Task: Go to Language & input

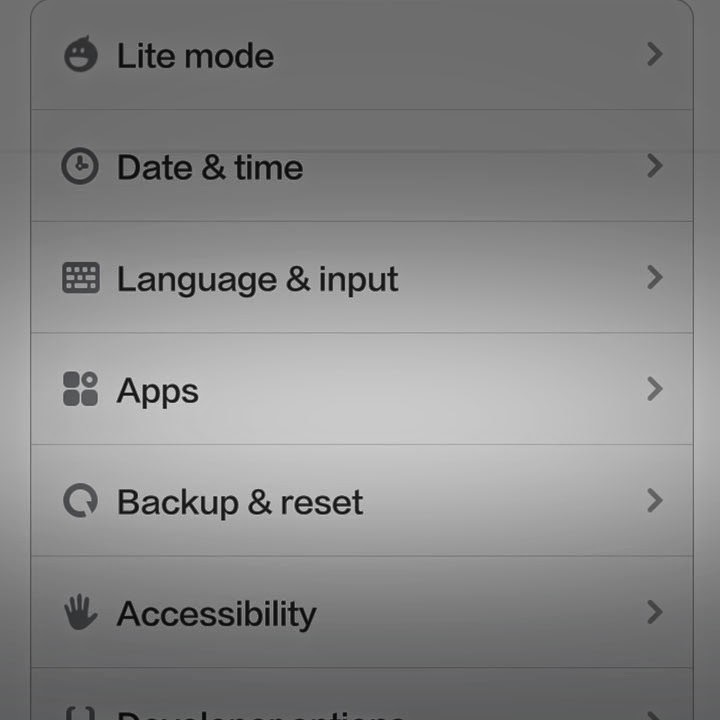Action: 360,278
